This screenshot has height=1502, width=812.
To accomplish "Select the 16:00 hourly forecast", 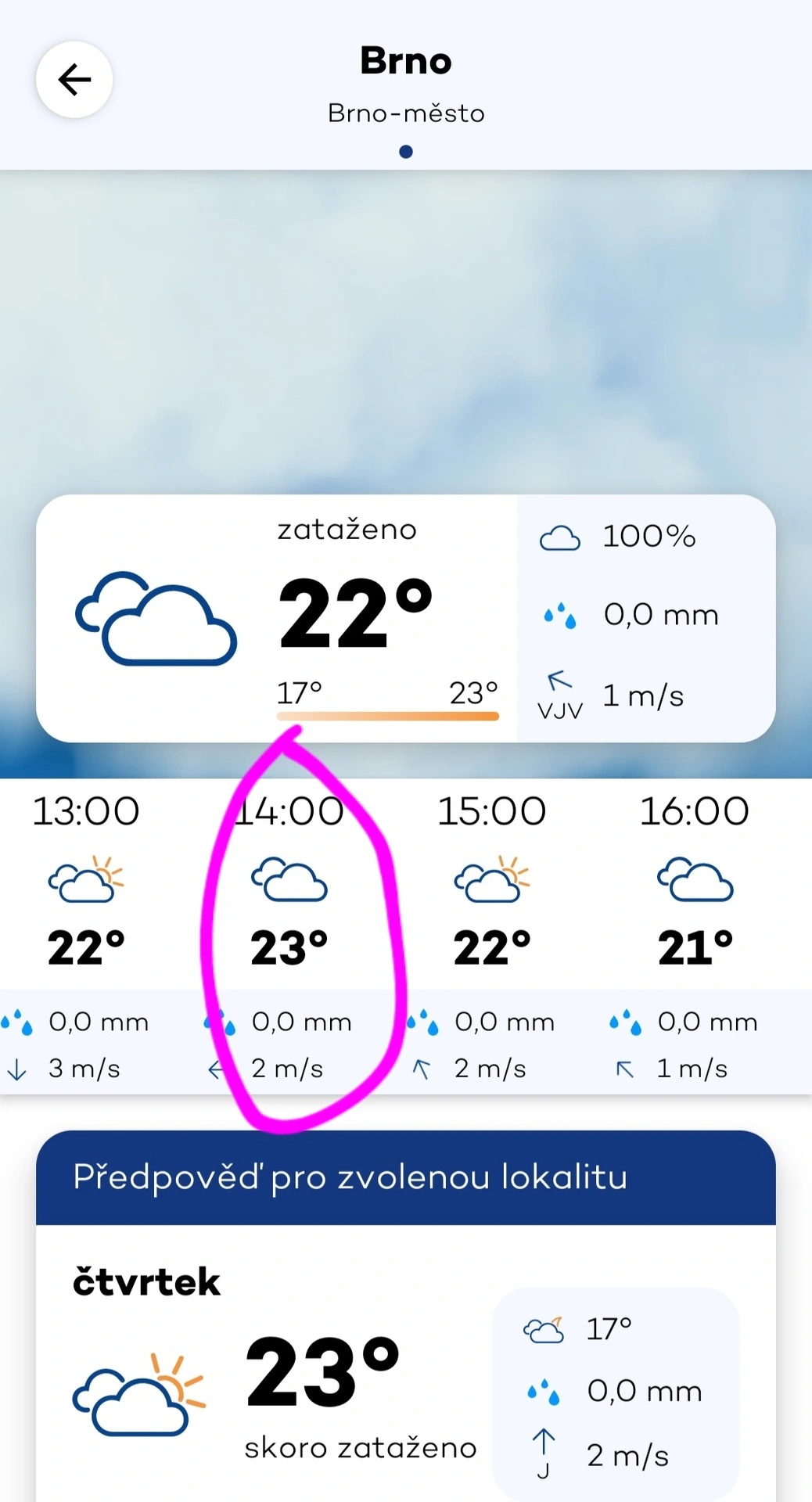I will 695,935.
